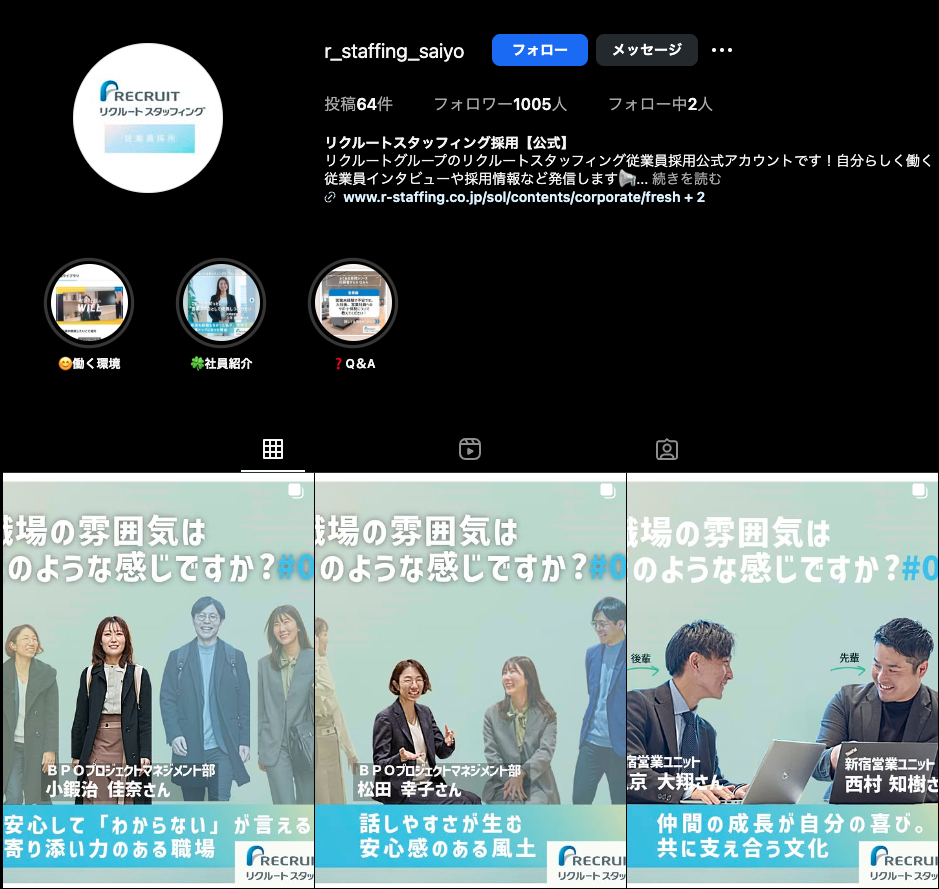
Task: Open the three-dot overflow menu
Action: pyautogui.click(x=722, y=50)
